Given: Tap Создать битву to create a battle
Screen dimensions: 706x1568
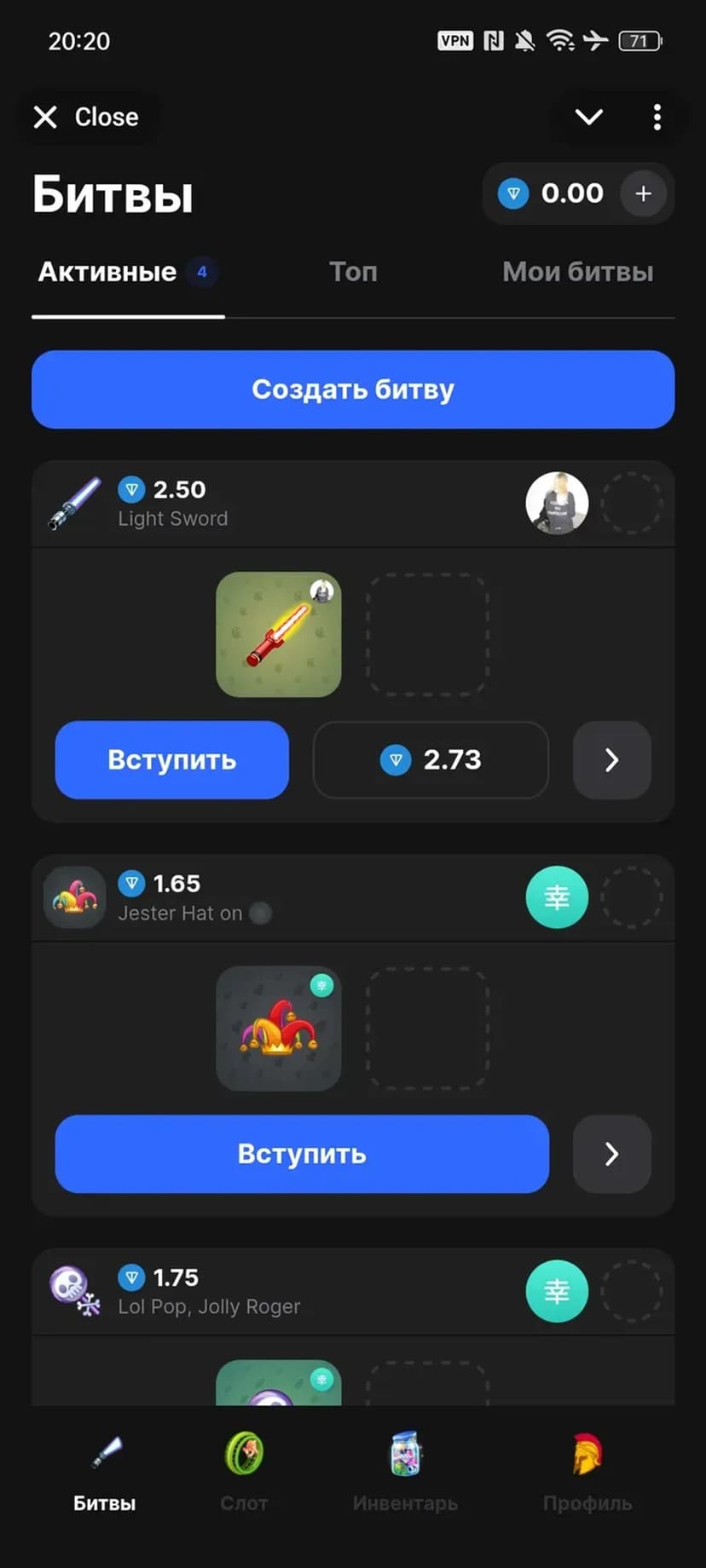Looking at the screenshot, I should (x=353, y=389).
